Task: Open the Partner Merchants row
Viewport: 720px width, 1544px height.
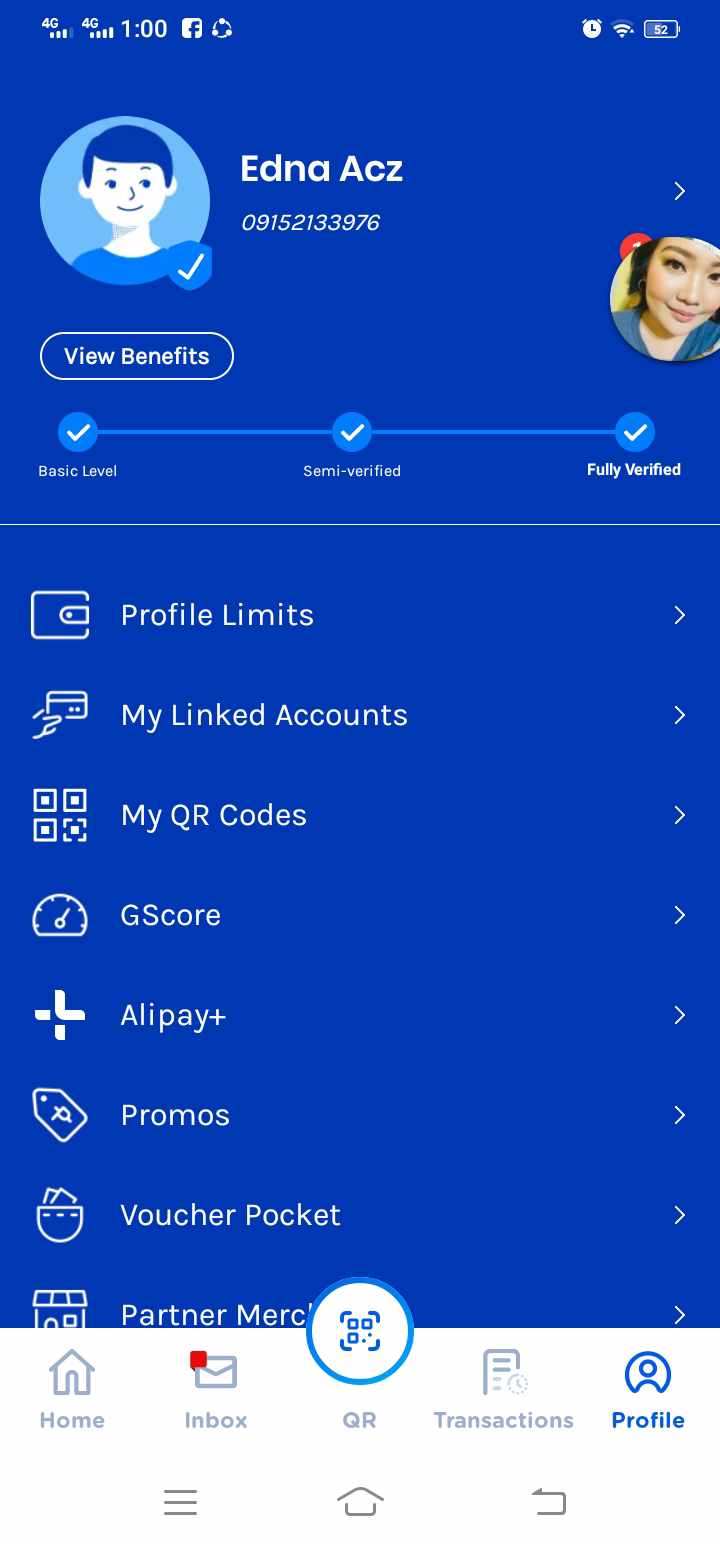Action: pos(200,1310)
